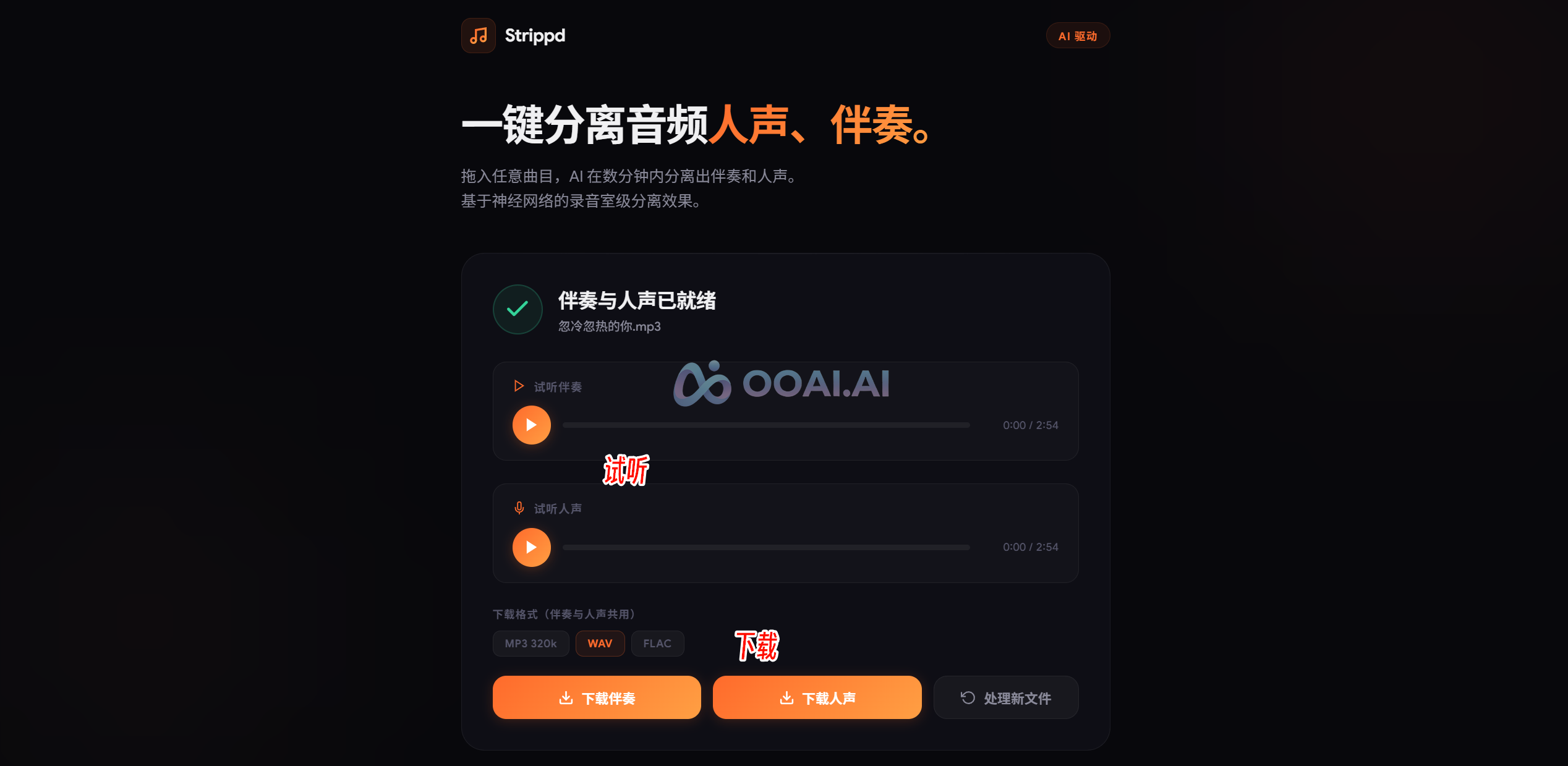This screenshot has width=1568, height=766.
Task: Tap 处理新文件 to process a new file
Action: tap(1005, 698)
